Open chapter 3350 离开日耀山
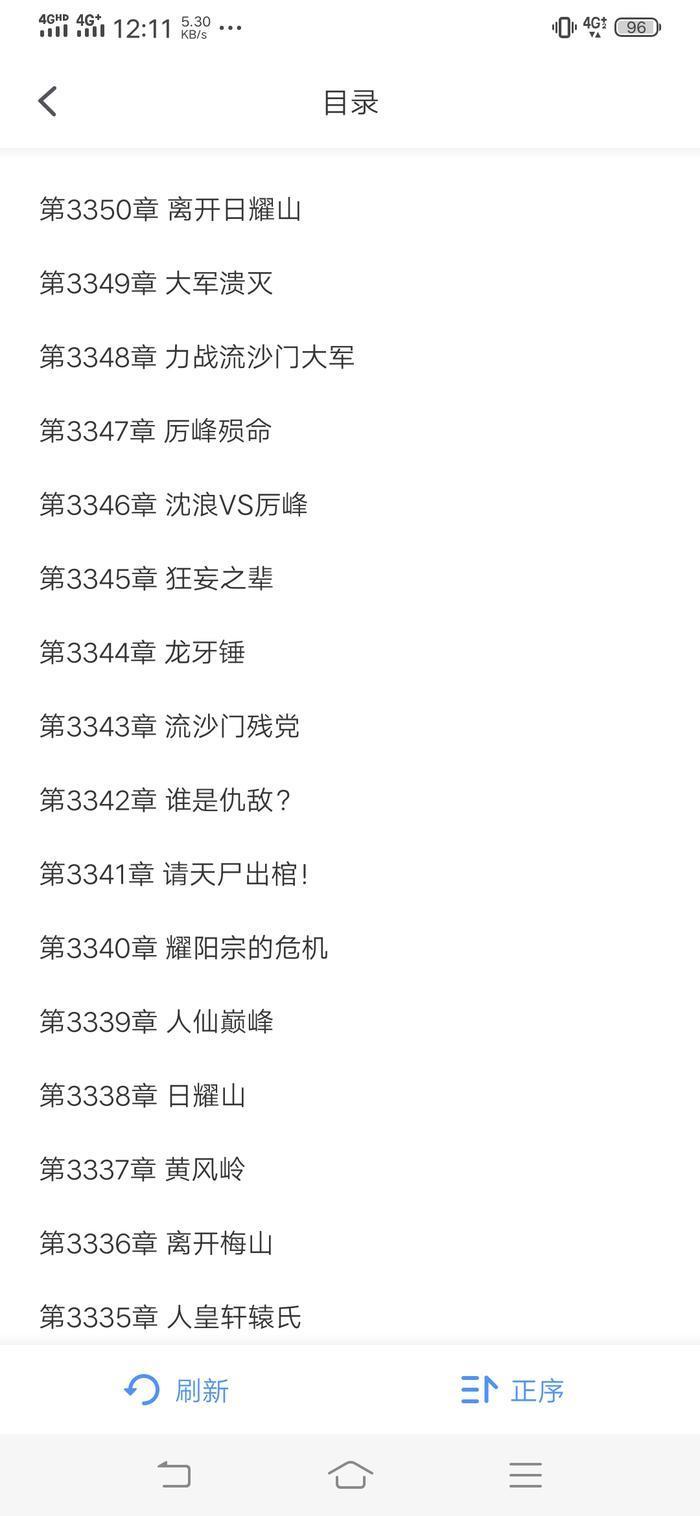Image resolution: width=700 pixels, height=1516 pixels. point(170,210)
